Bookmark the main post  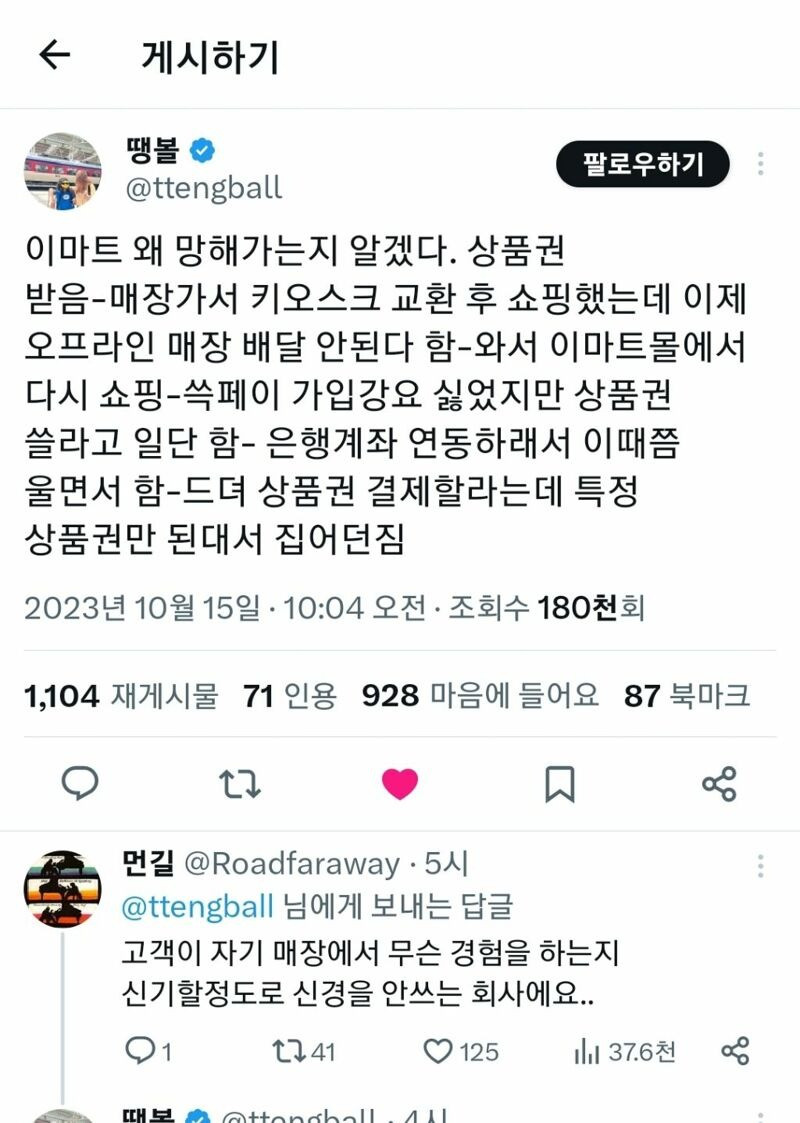pyautogui.click(x=560, y=784)
